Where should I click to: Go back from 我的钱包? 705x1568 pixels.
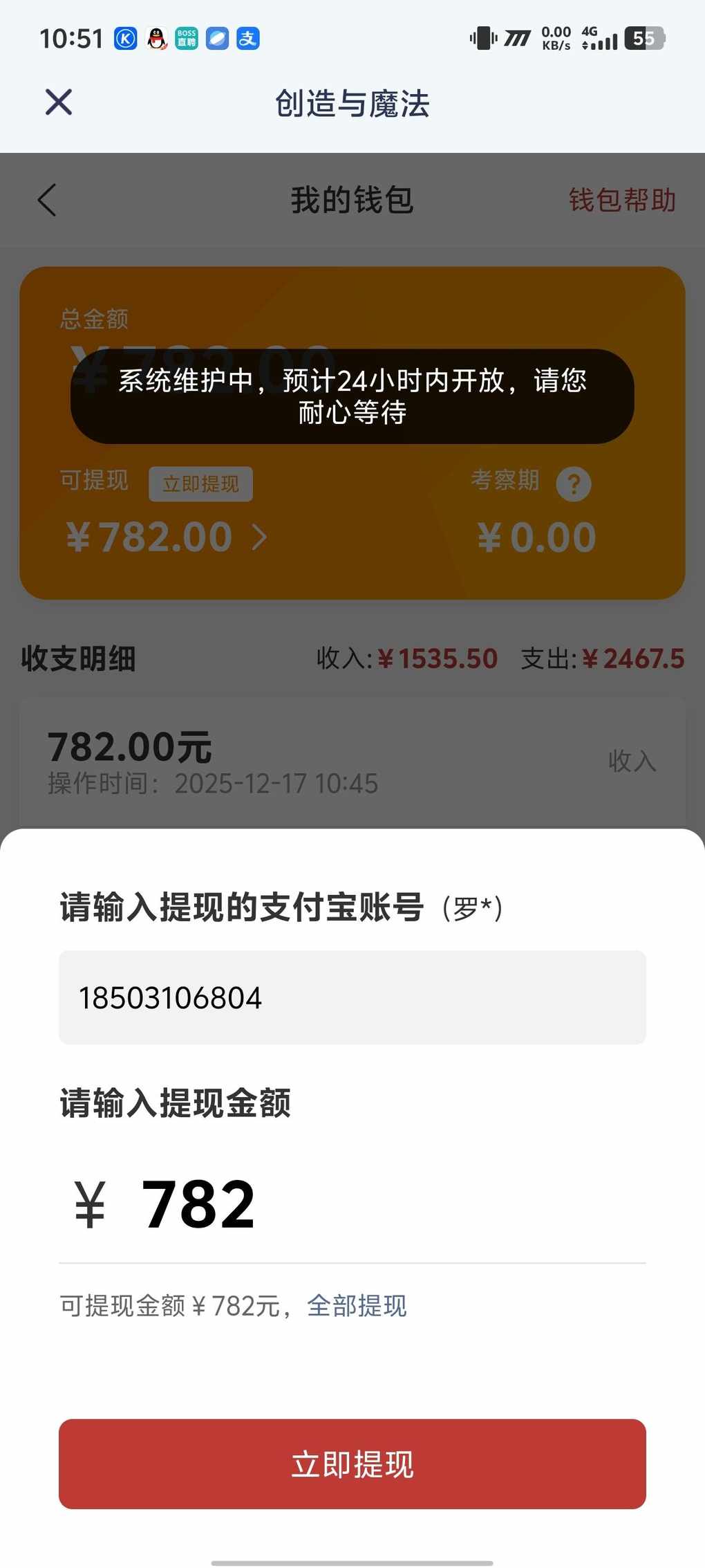coord(47,201)
